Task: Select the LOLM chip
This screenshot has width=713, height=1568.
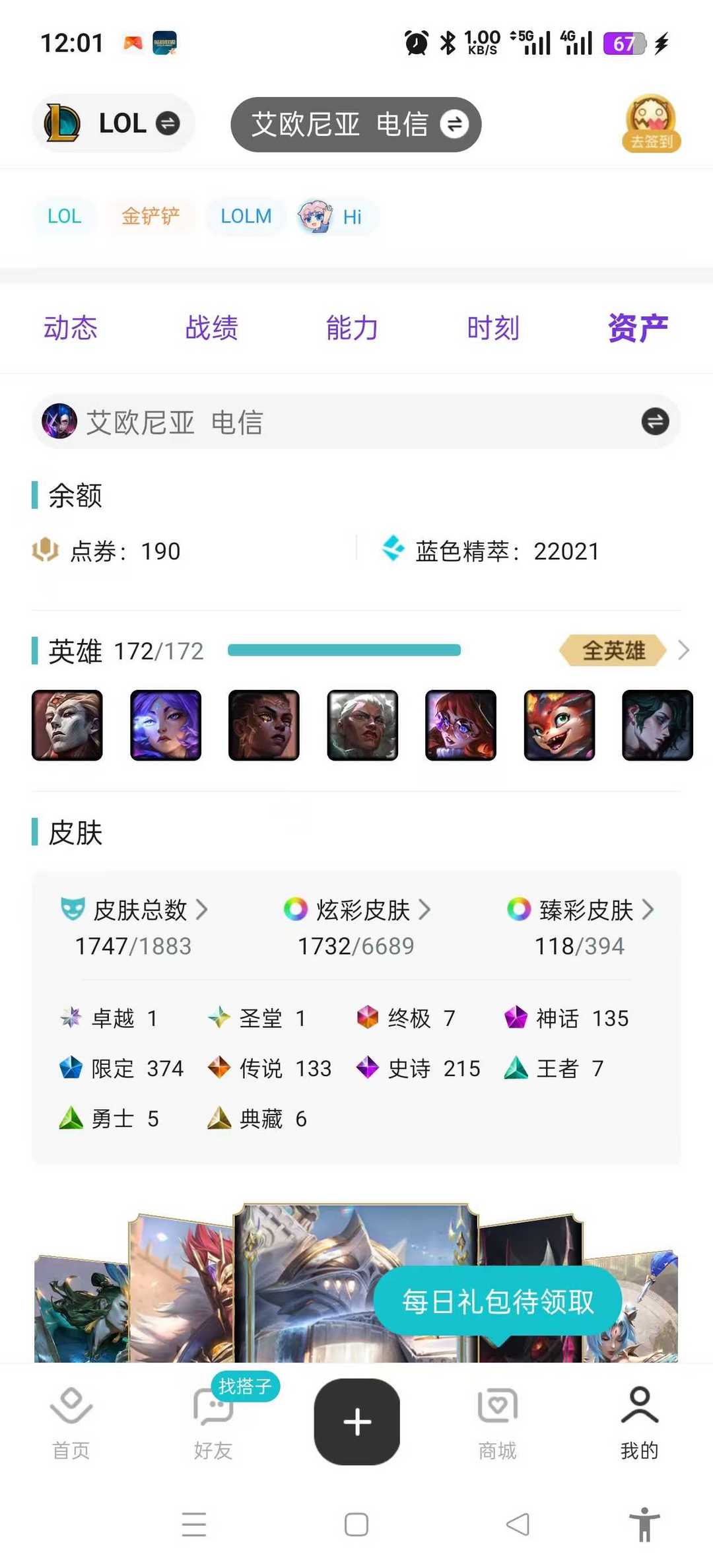Action: point(246,216)
